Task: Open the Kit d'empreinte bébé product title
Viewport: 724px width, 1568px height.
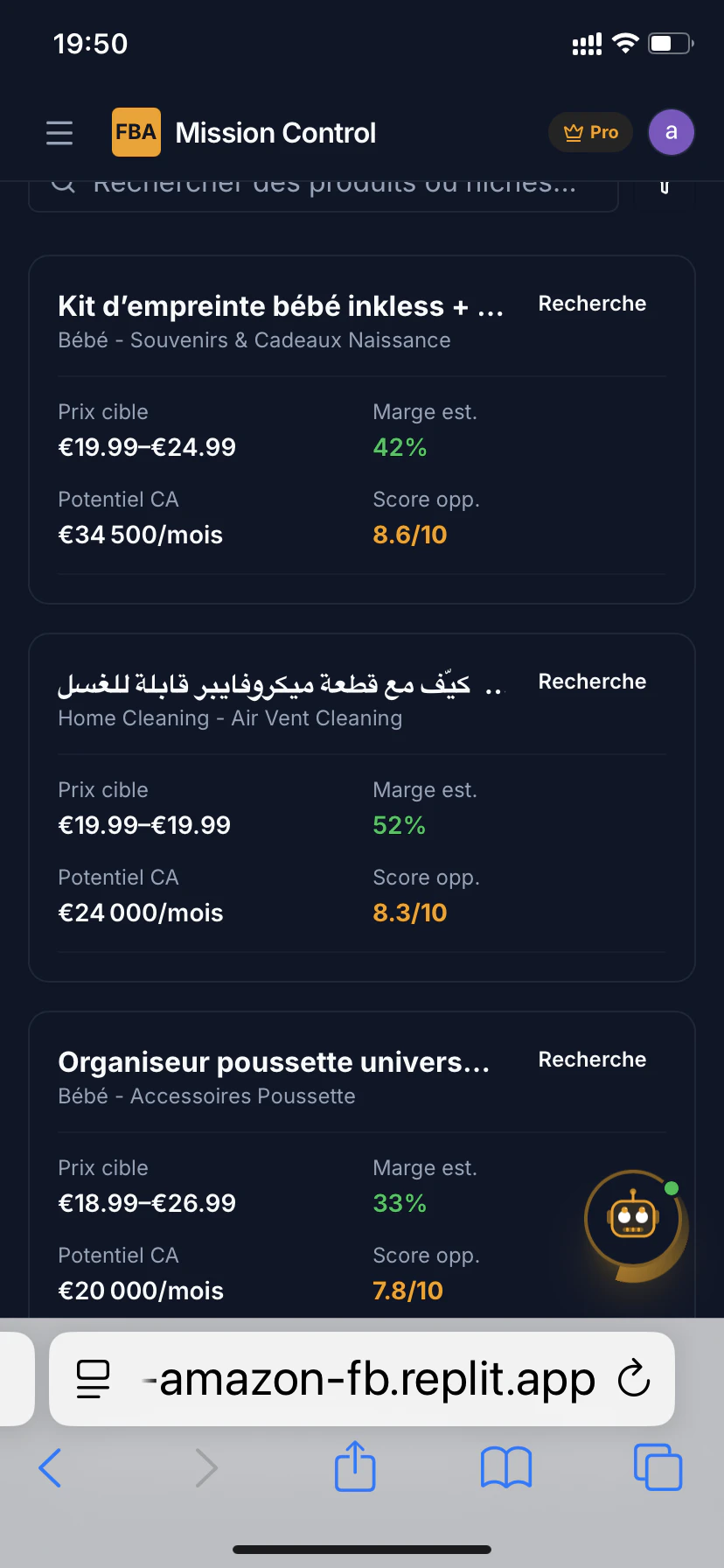Action: 280,306
